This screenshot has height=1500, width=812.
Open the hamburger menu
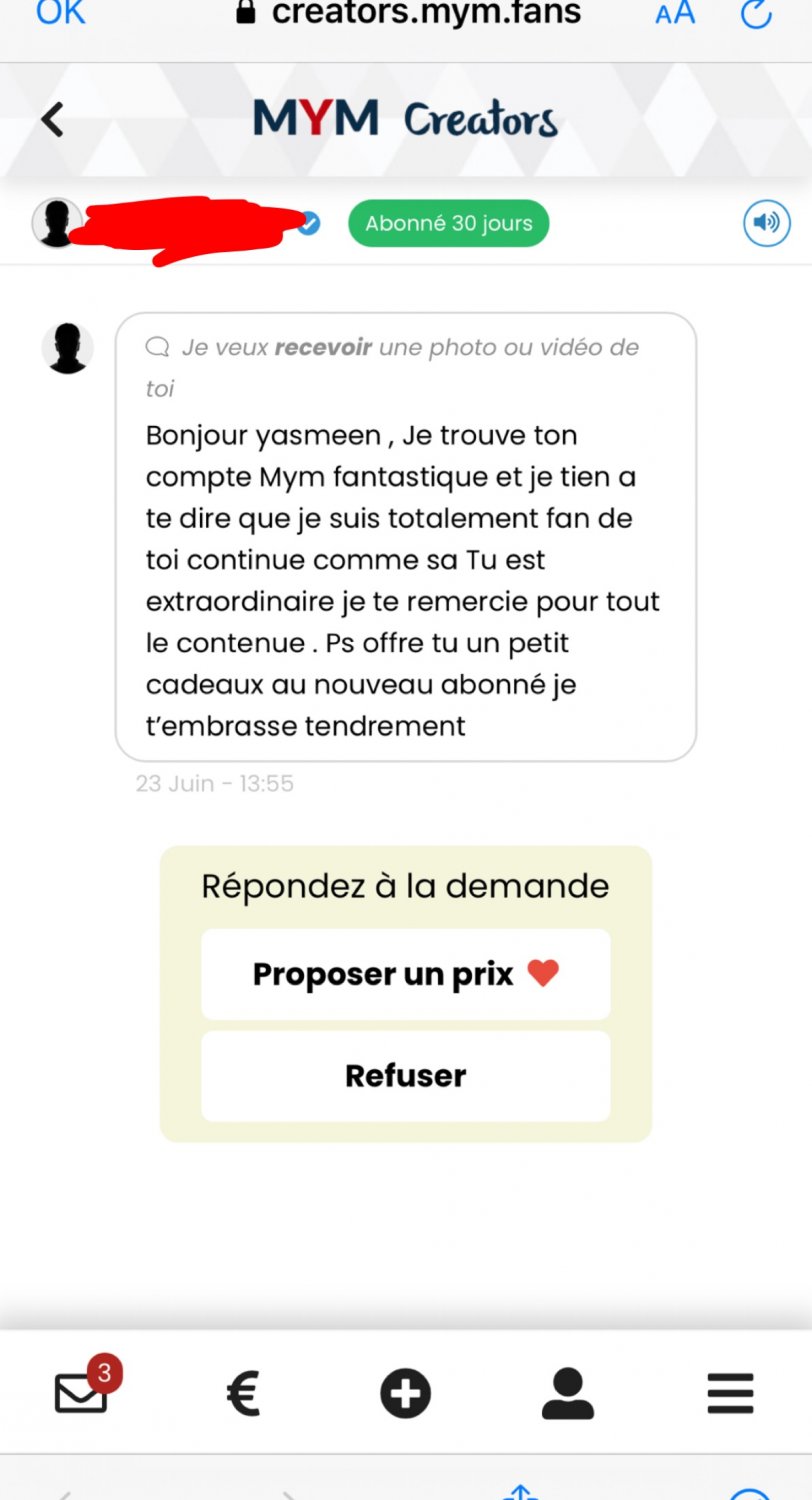pyautogui.click(x=730, y=1393)
